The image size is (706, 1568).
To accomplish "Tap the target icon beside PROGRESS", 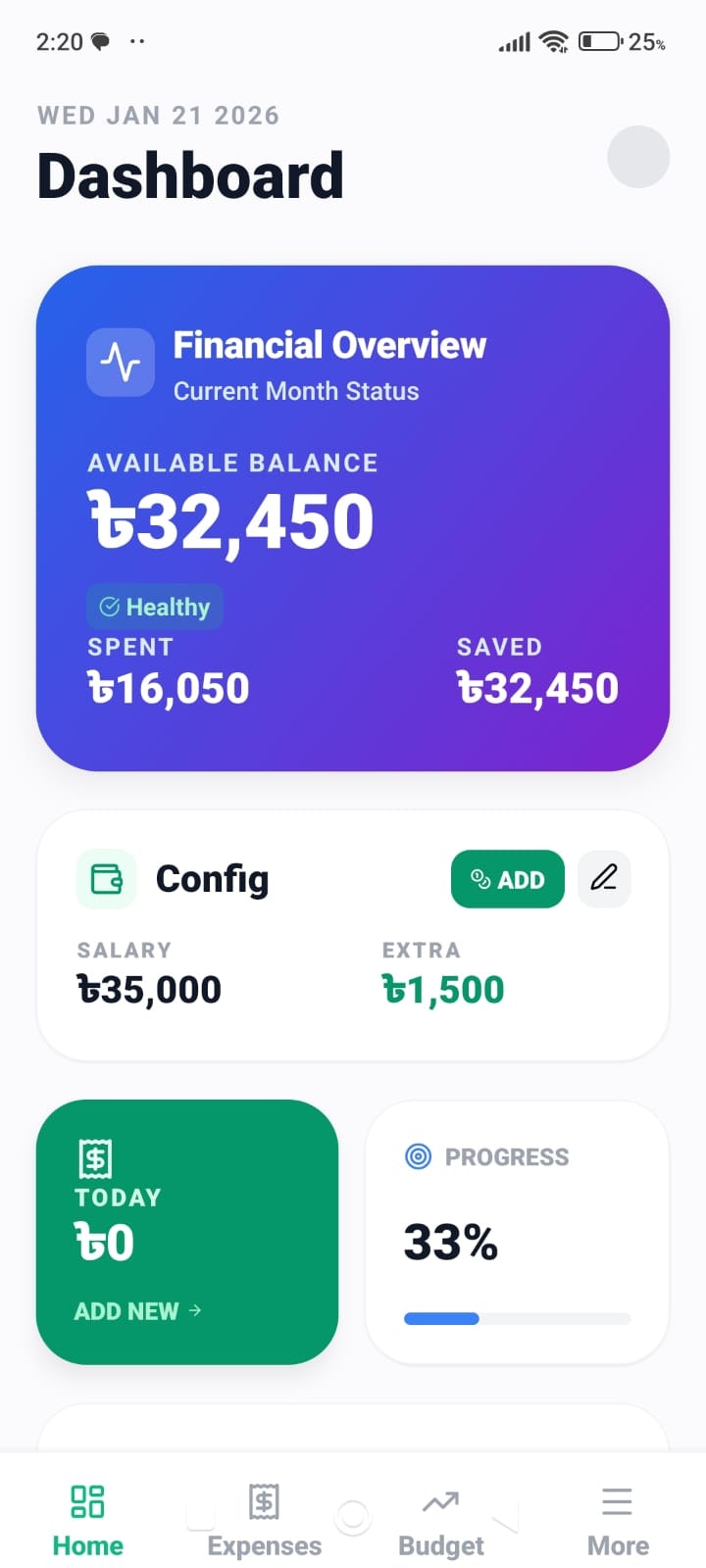I will coord(420,1156).
